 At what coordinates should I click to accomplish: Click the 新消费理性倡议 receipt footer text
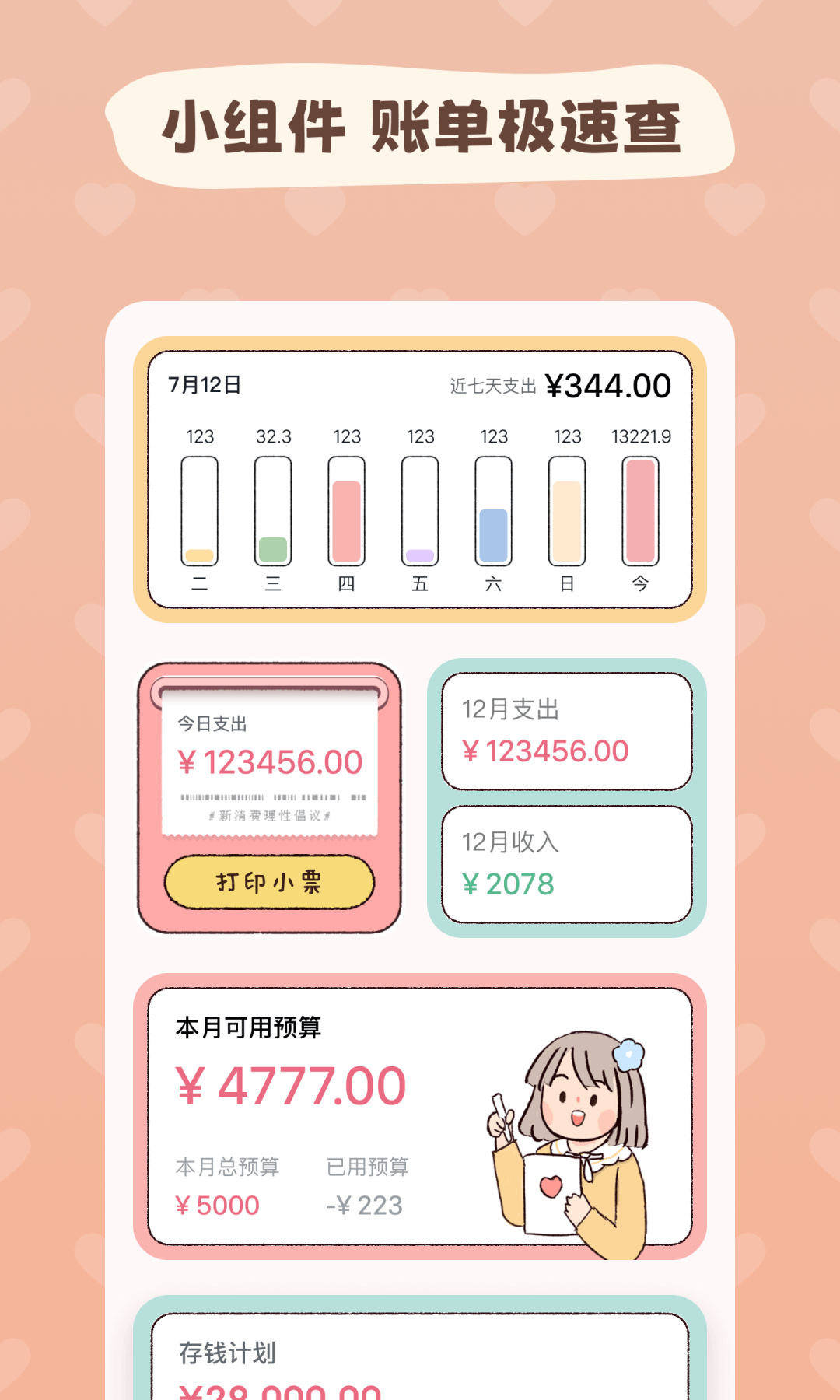[x=271, y=817]
